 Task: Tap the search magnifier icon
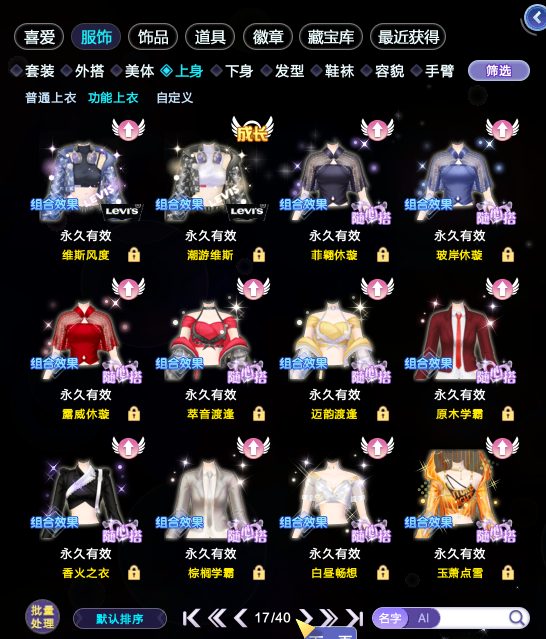click(x=517, y=618)
